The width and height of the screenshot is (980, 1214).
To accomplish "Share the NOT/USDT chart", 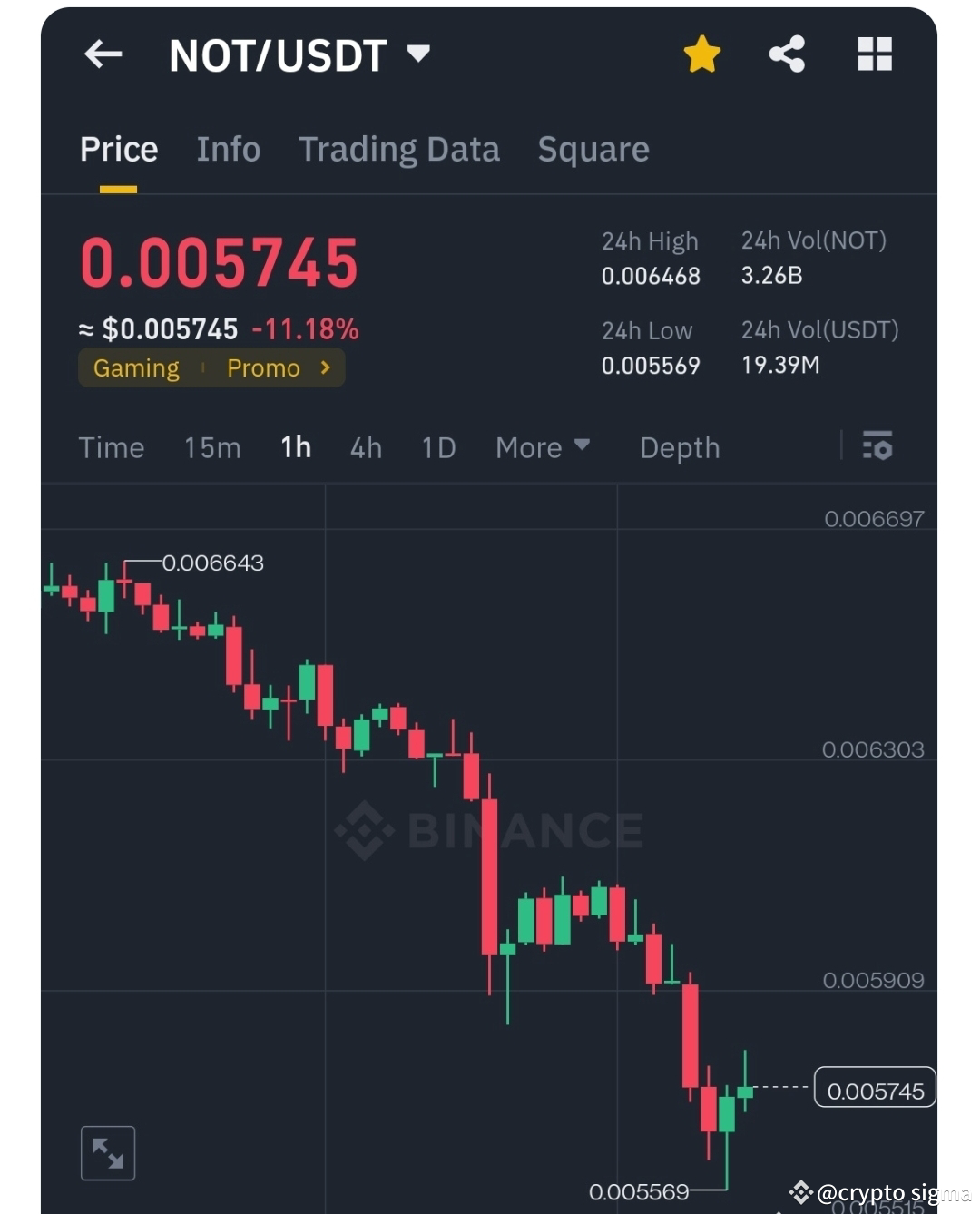I will 787,54.
